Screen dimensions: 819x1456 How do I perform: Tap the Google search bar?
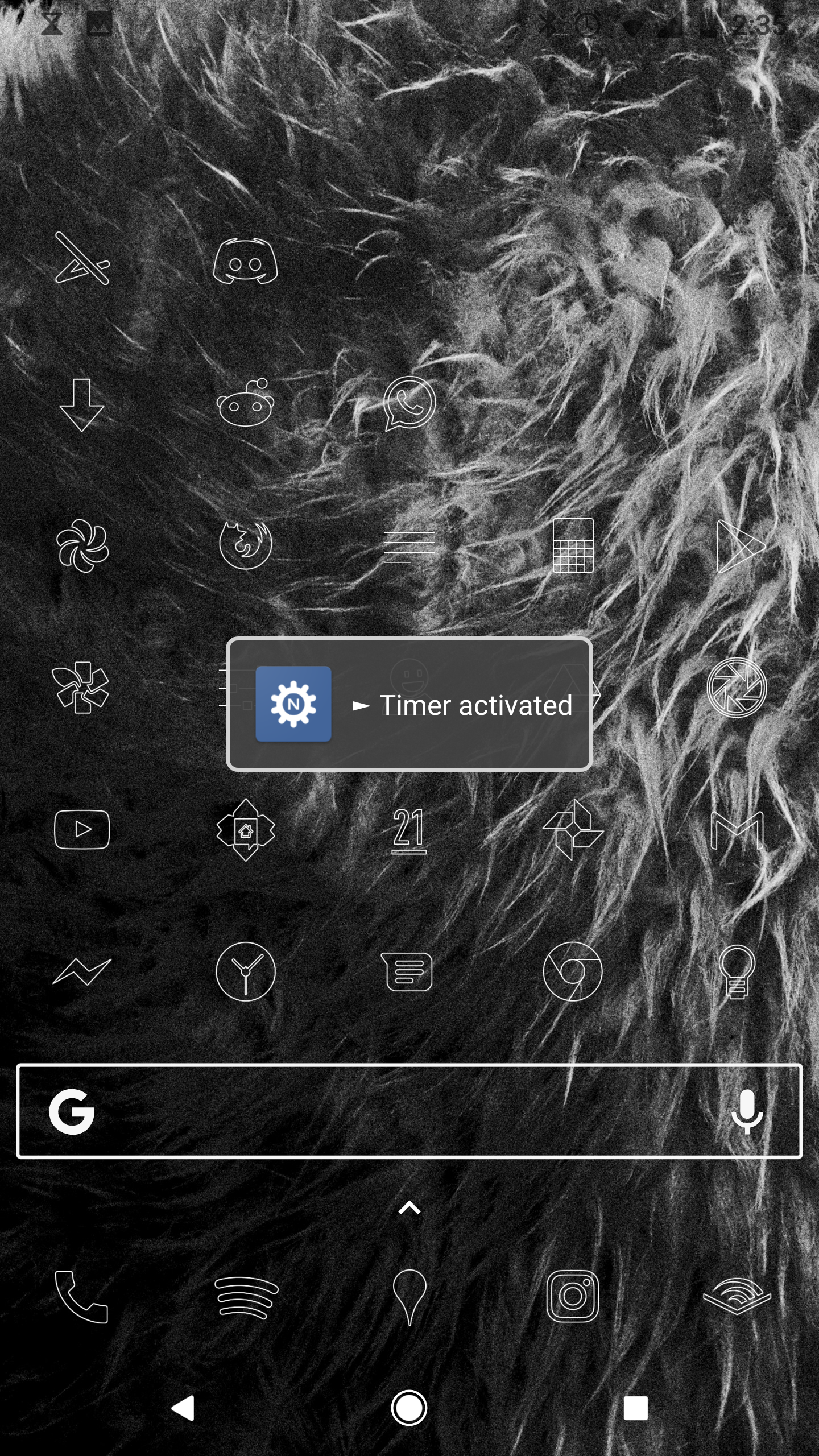(398, 1111)
